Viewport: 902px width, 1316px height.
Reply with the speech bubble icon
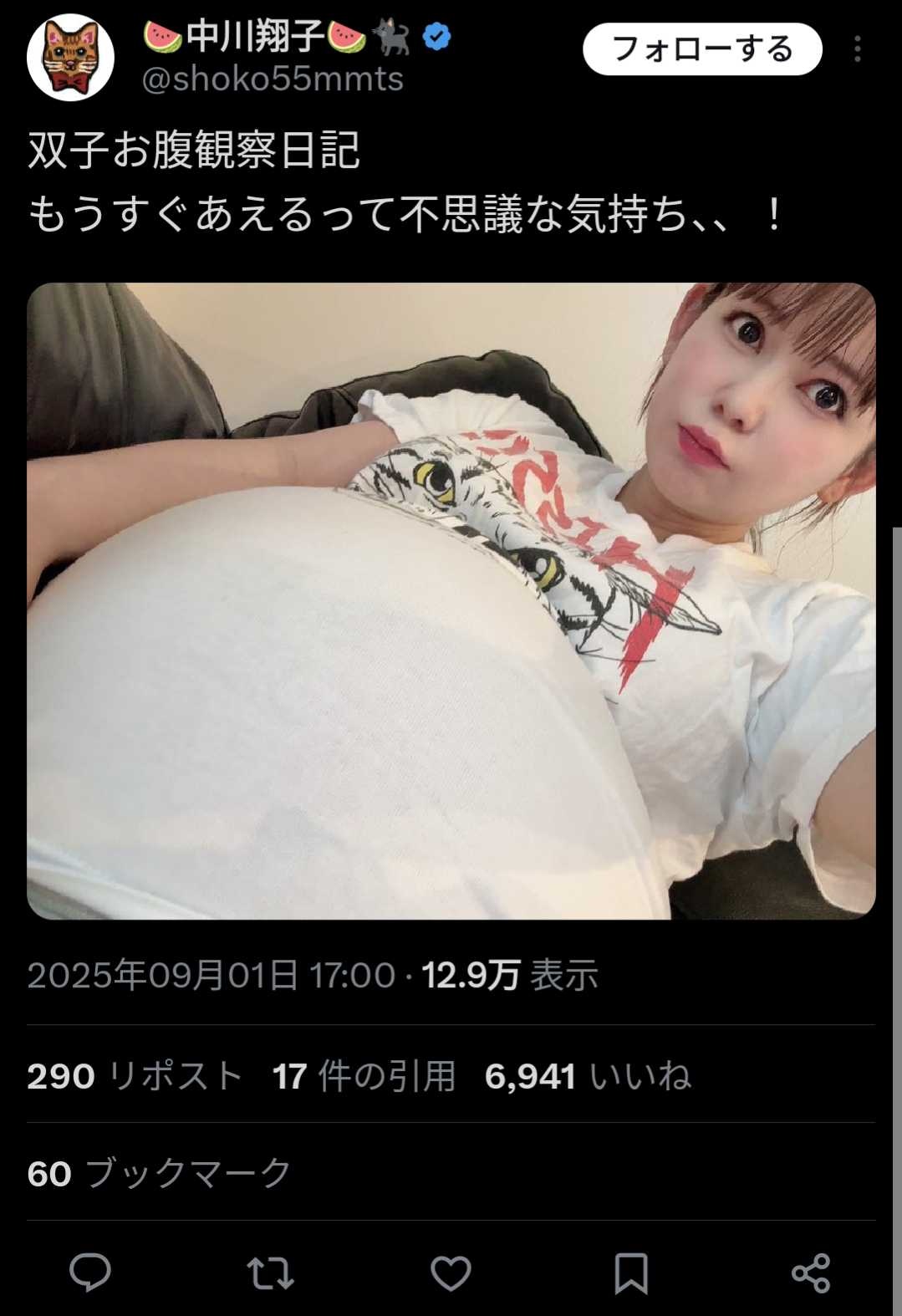tap(90, 1273)
